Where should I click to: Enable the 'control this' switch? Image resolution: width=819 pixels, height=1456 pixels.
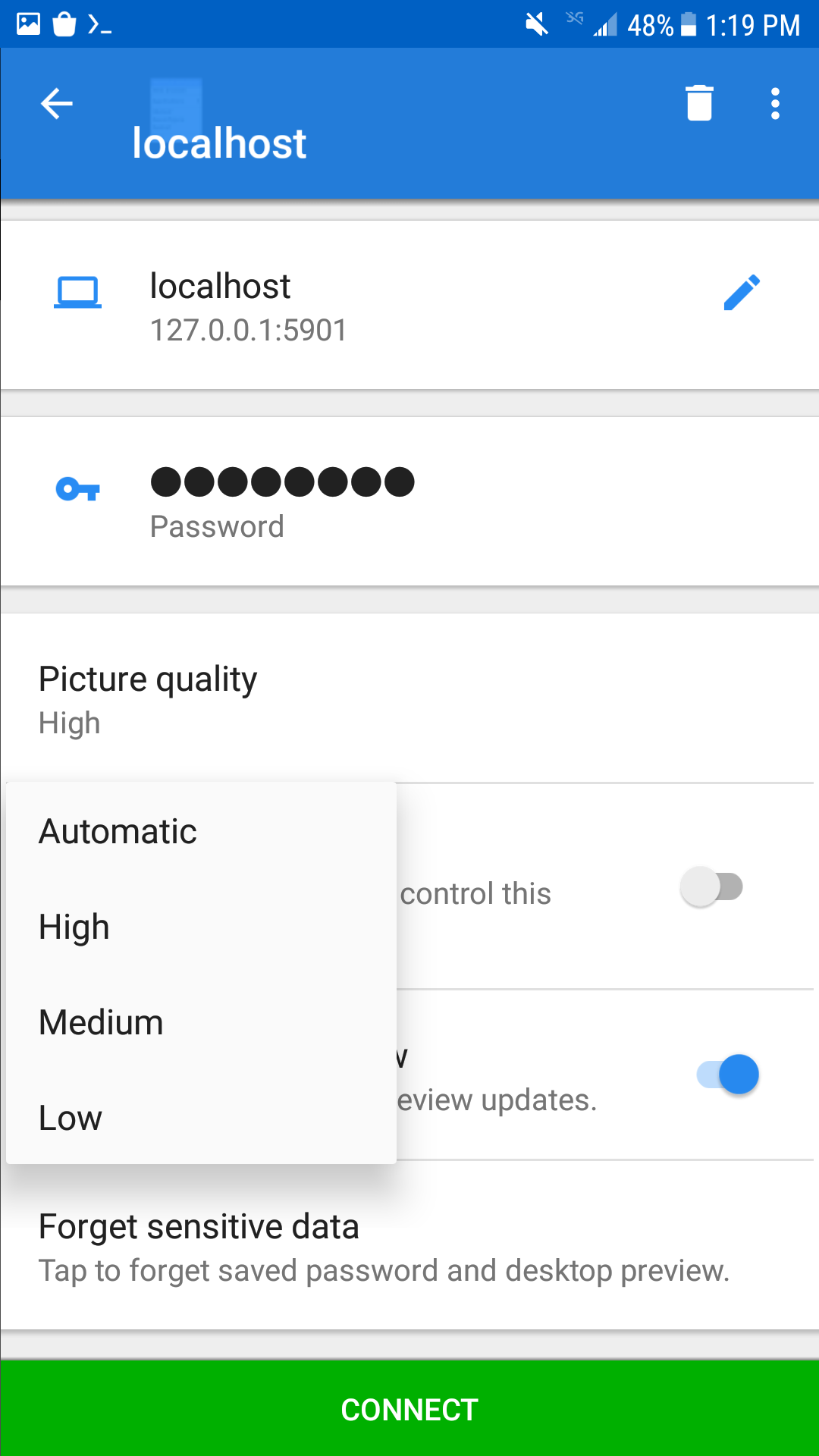tap(711, 886)
